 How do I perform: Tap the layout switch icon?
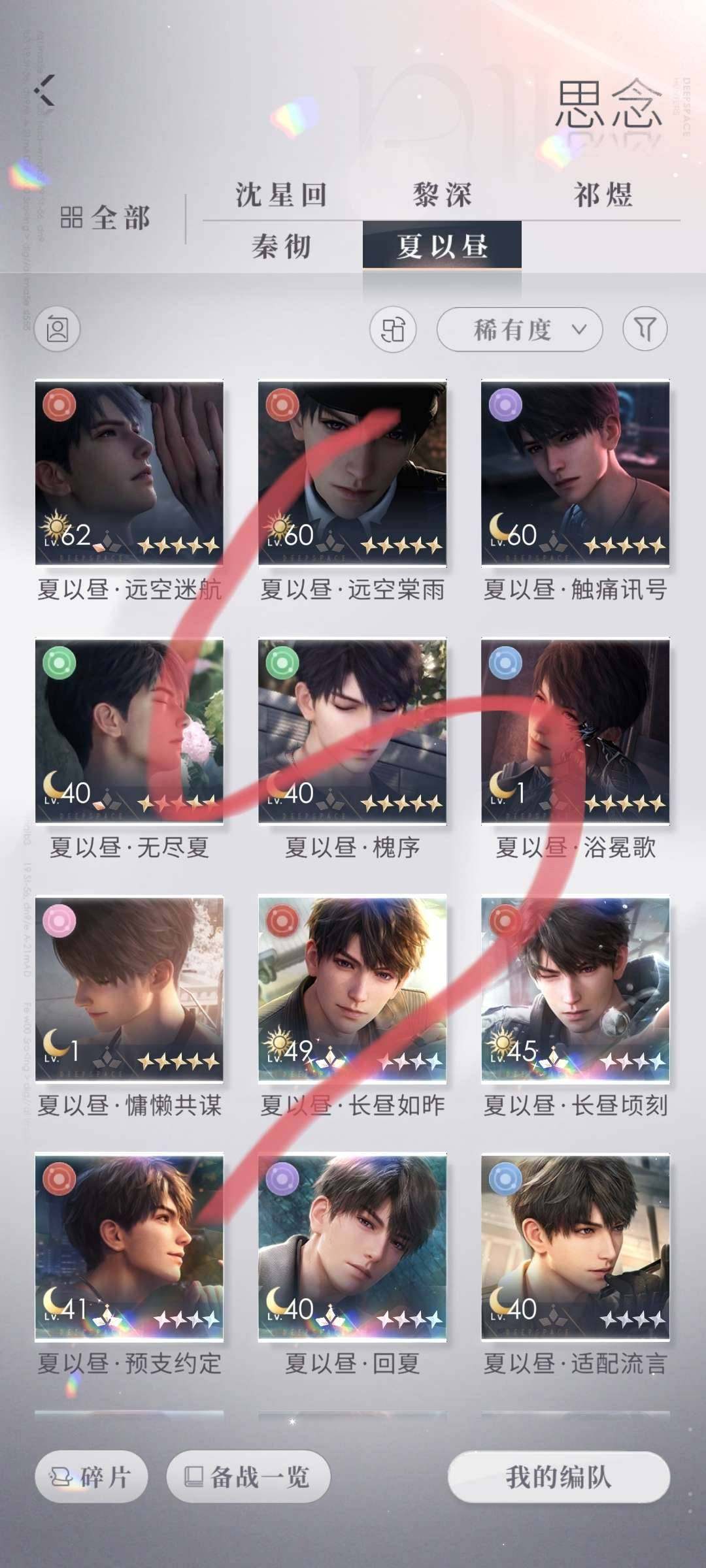(x=393, y=329)
